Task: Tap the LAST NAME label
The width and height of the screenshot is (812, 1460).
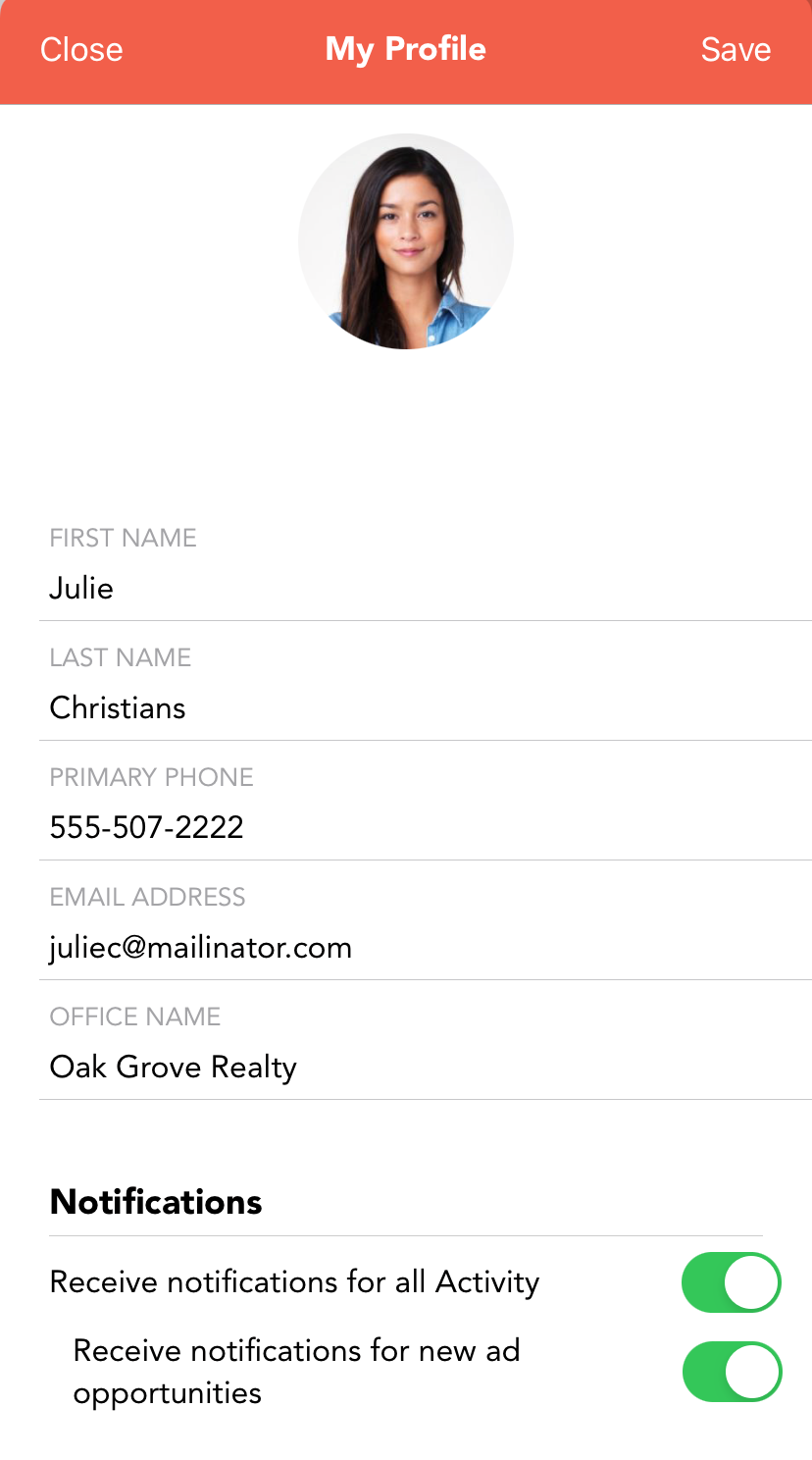Action: (x=120, y=657)
